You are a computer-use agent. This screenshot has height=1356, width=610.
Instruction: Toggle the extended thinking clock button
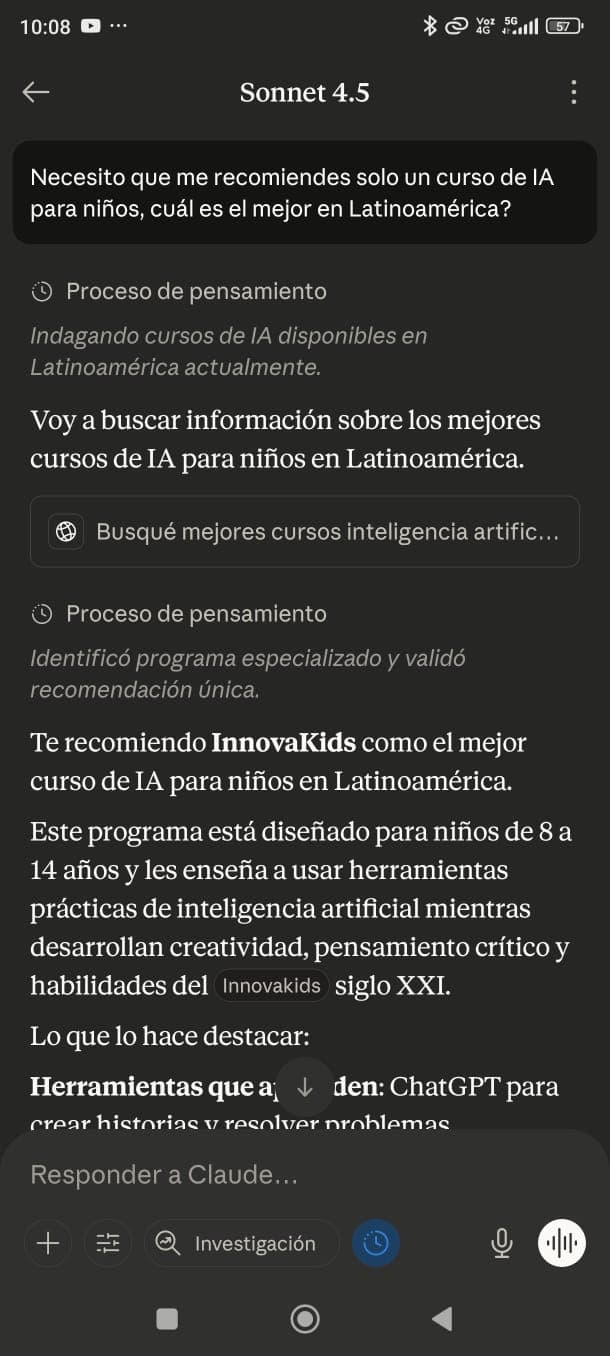pyautogui.click(x=376, y=1243)
